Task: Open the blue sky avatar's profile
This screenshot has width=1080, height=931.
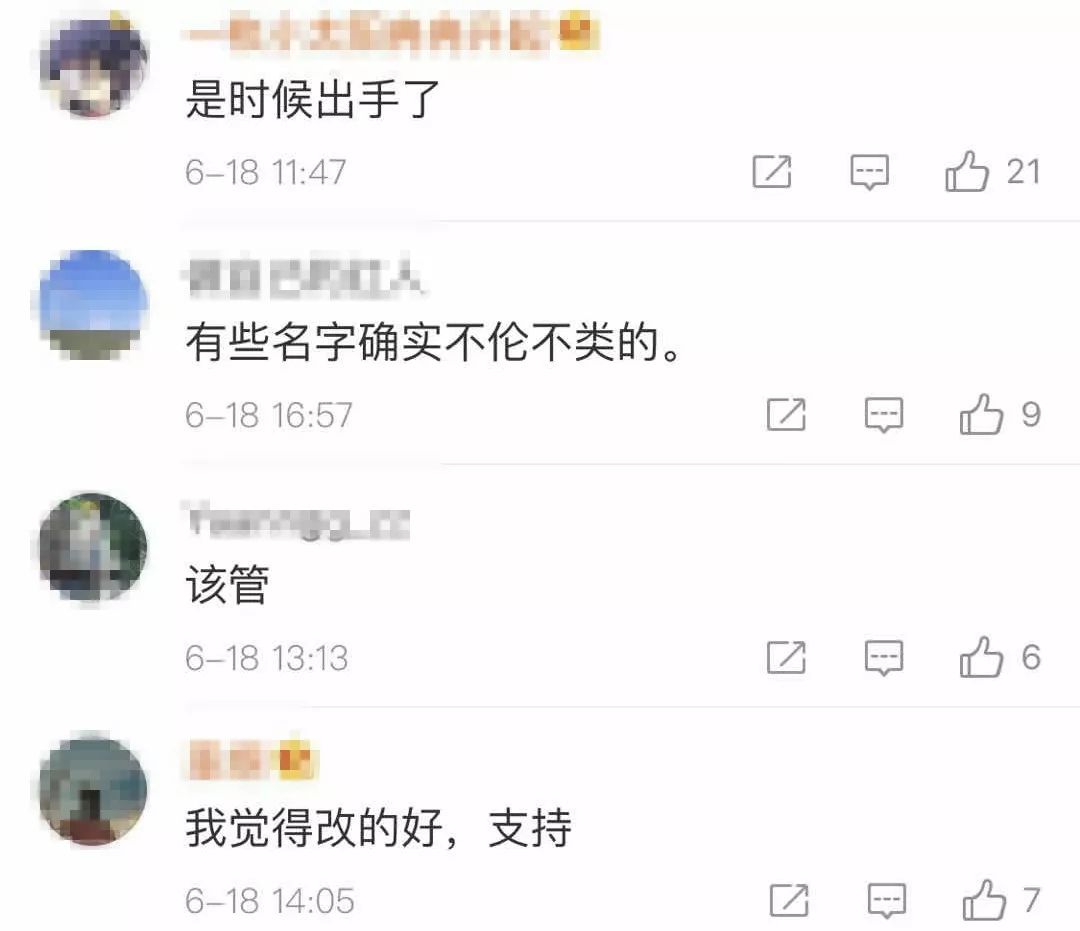Action: click(x=93, y=304)
